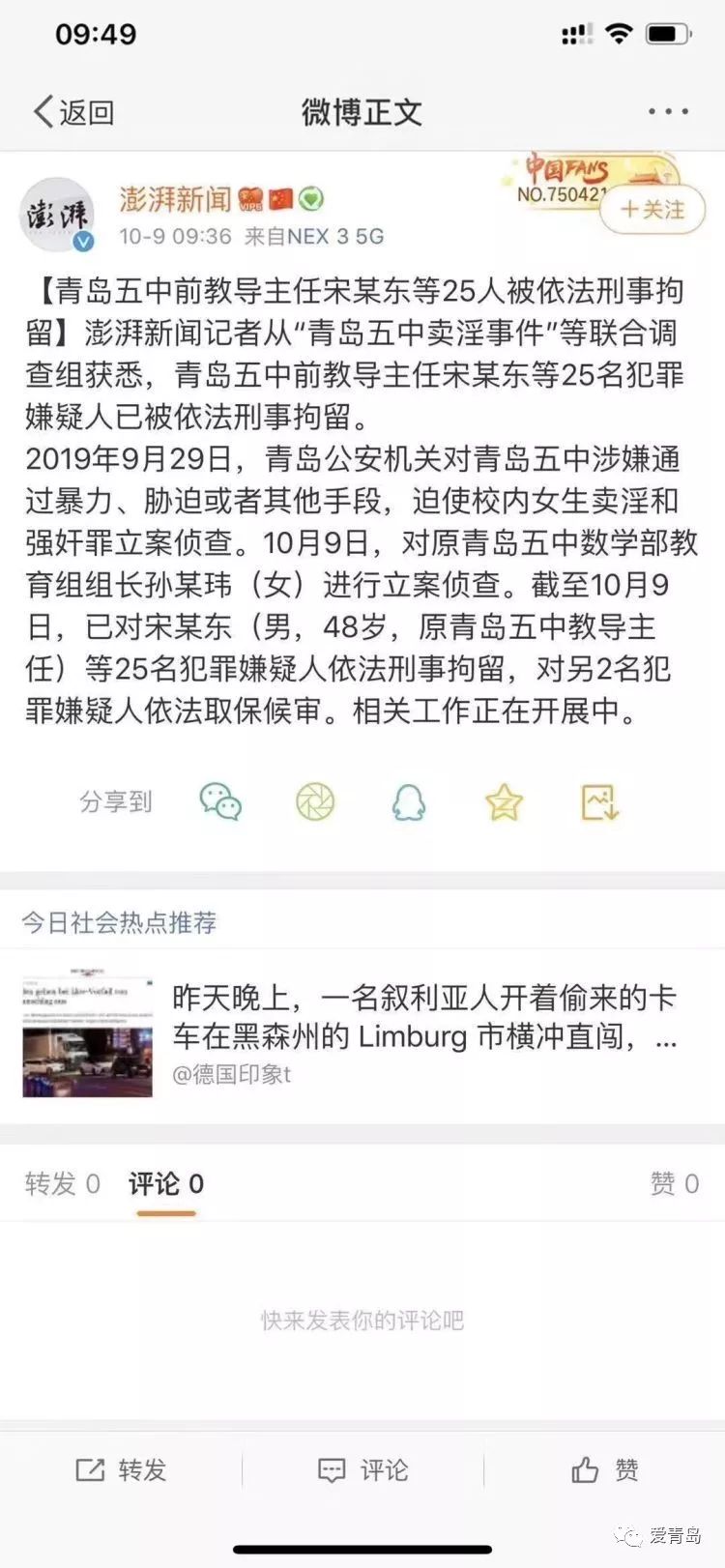The width and height of the screenshot is (725, 1568).
Task: Open the three-dot overflow menu
Action: point(668,112)
